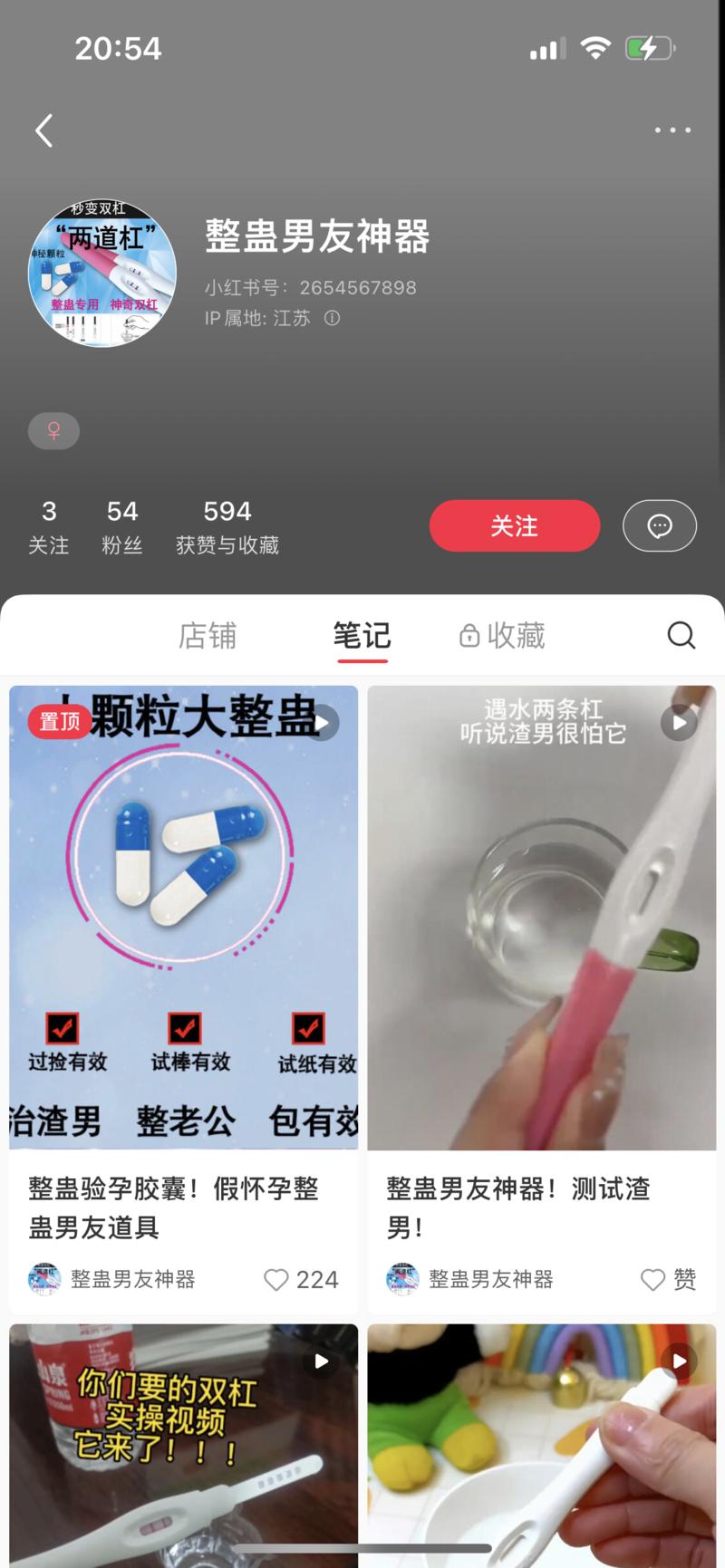
Task: Tap the female gender symbol badge
Action: pyautogui.click(x=53, y=430)
